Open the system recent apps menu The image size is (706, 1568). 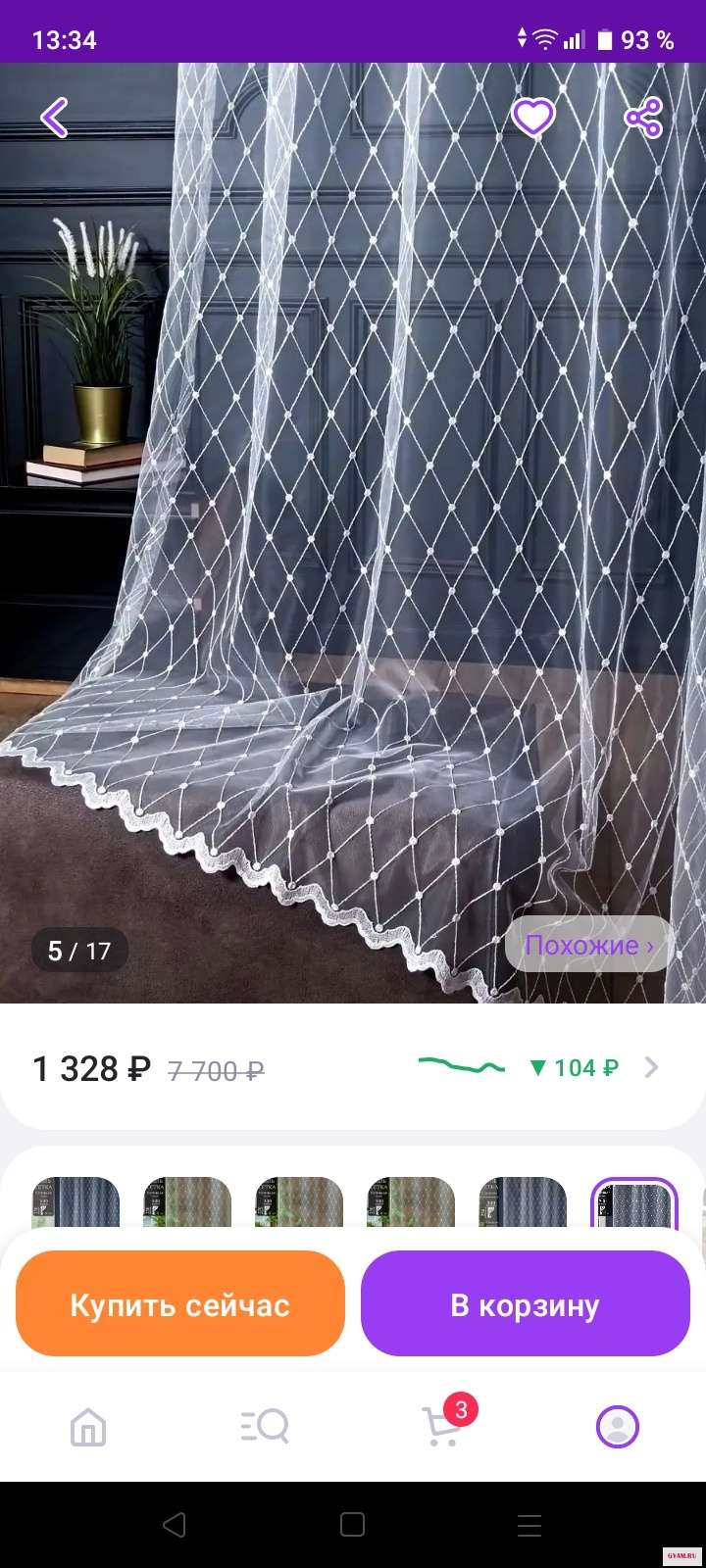529,1525
